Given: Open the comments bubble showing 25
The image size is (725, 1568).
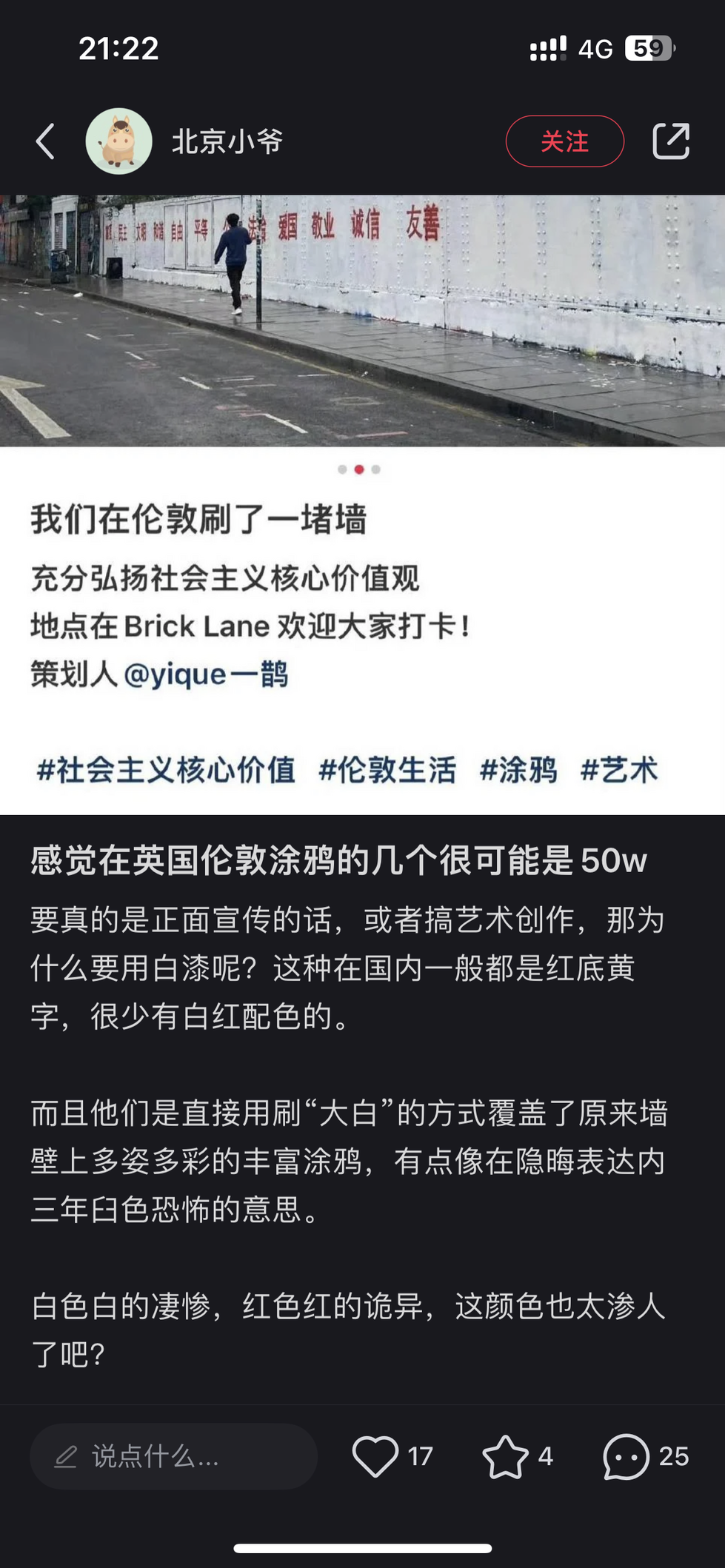Looking at the screenshot, I should (627, 1456).
